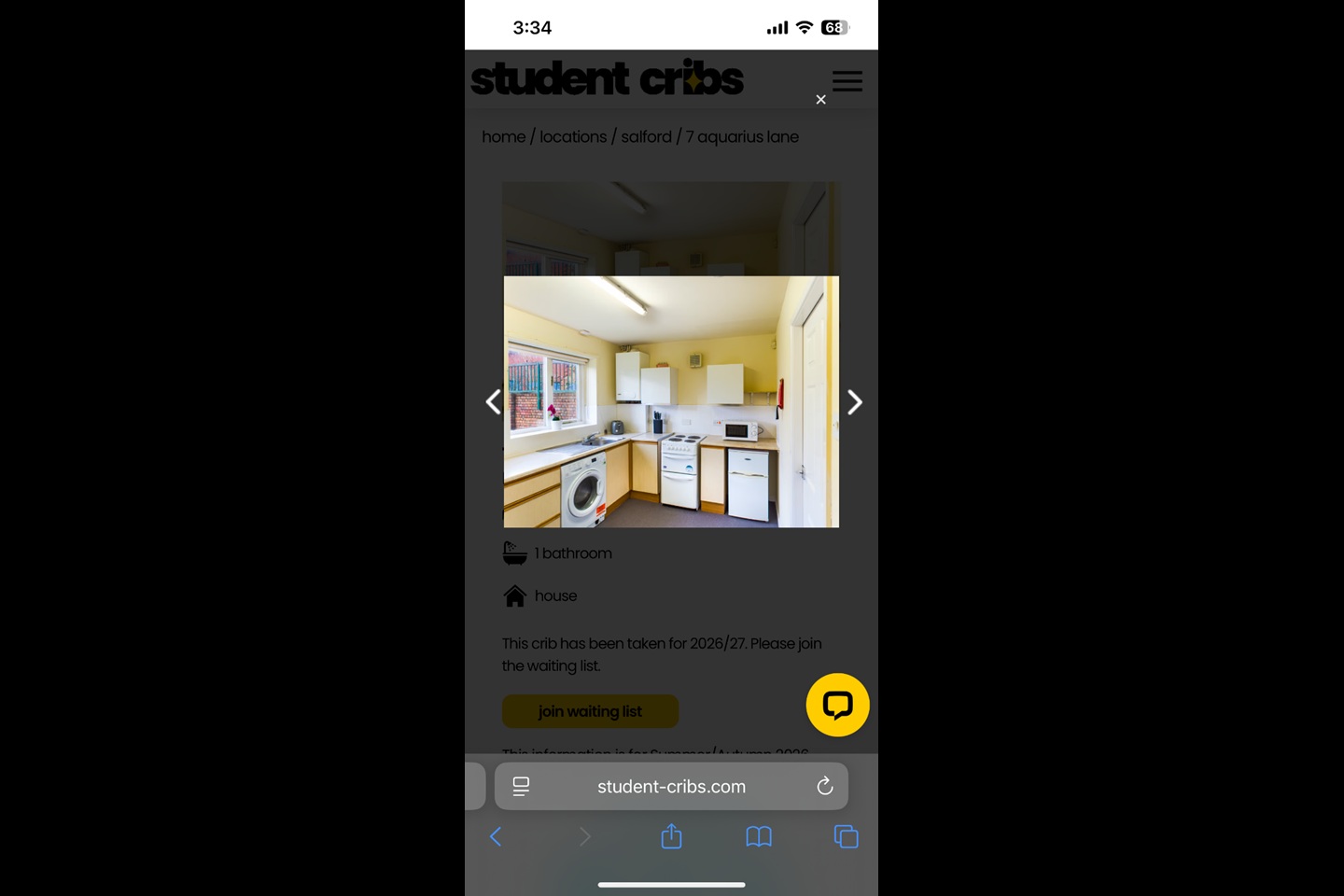Close the photo lightbox
Image resolution: width=1344 pixels, height=896 pixels.
(x=820, y=100)
